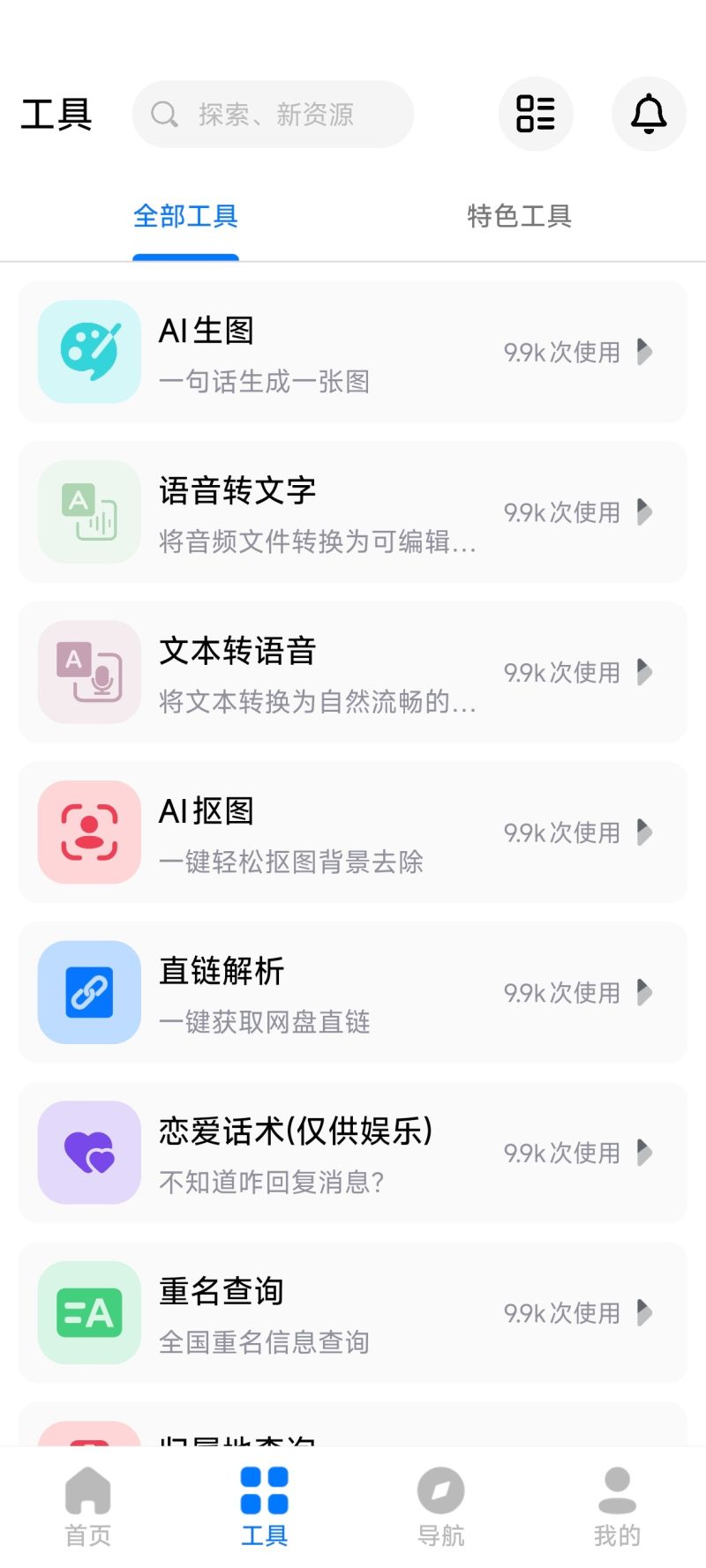Viewport: 706px width, 1568px height.
Task: Go to the 首页 tab
Action: 88,1506
